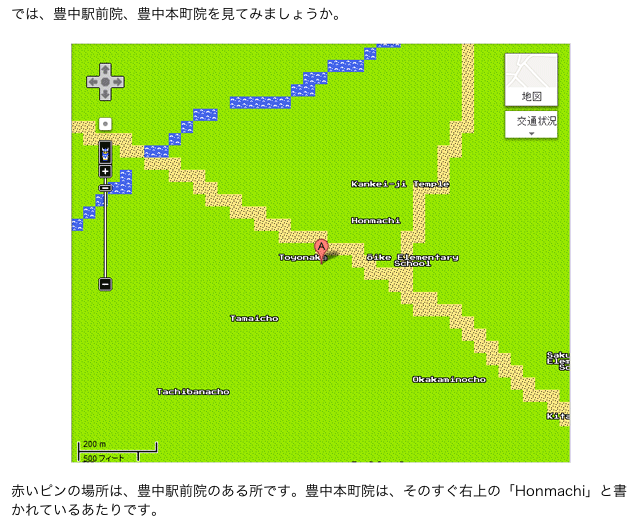Pan the map down with the D-pad
Viewport: 639px width, 526px height.
[x=105, y=95]
